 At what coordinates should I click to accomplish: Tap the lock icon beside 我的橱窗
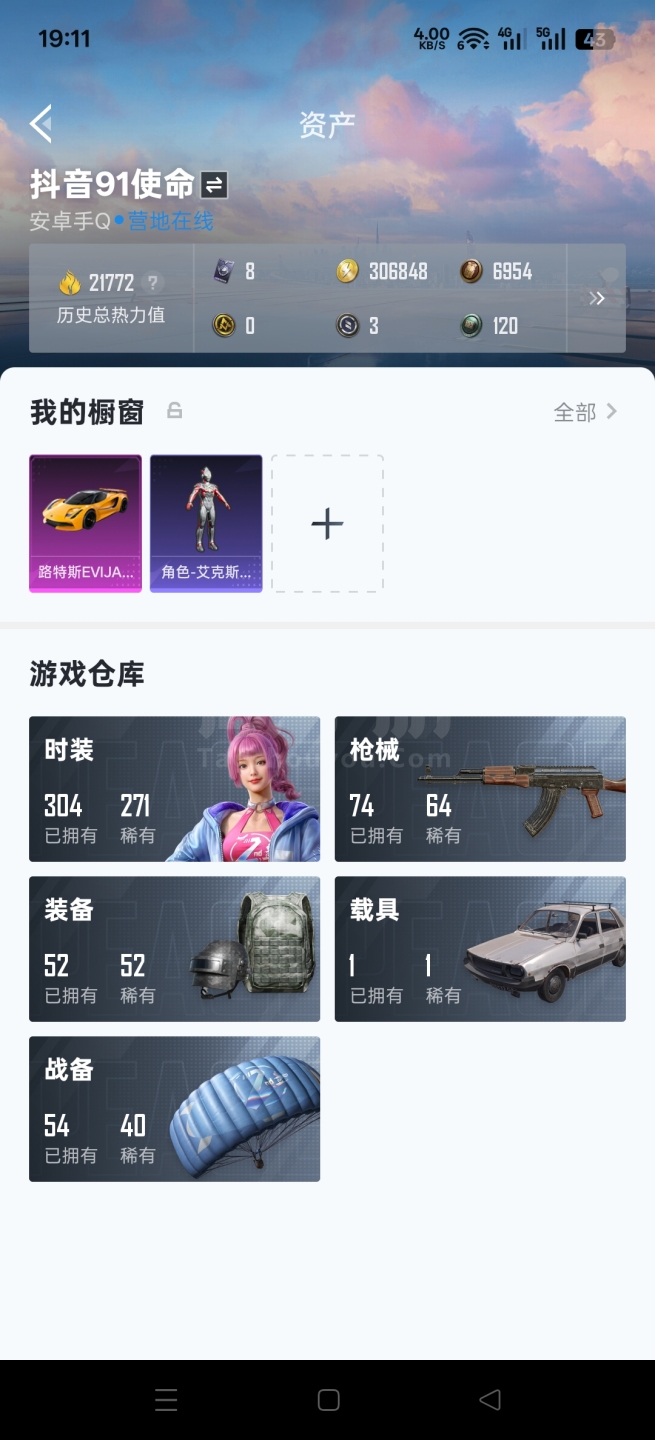coord(174,410)
